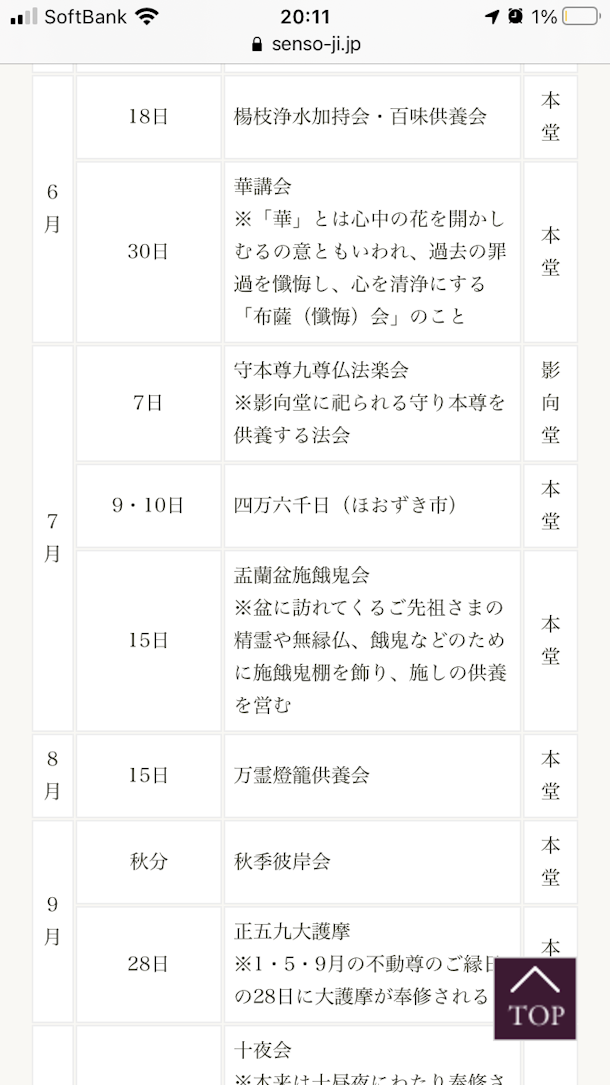This screenshot has width=610, height=1085.
Task: Jump to page top with TOP button
Action: (535, 998)
